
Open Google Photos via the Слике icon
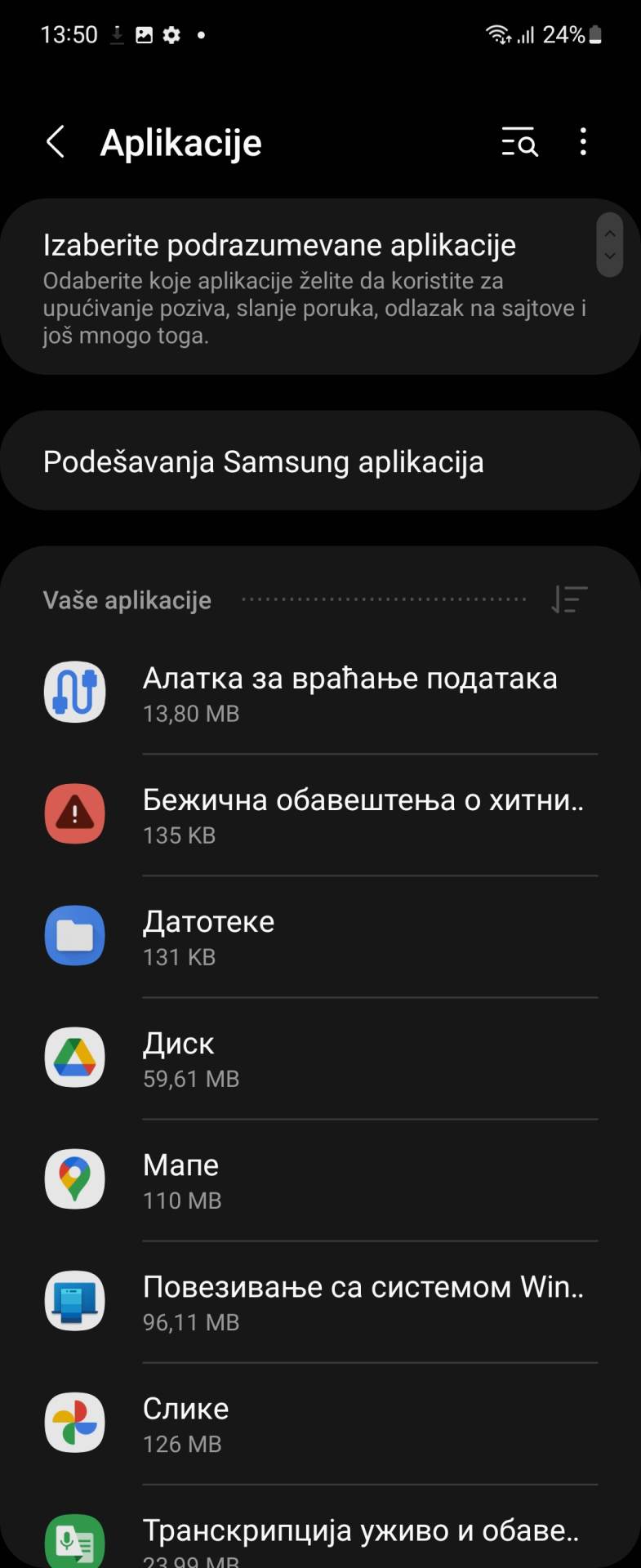[74, 1422]
